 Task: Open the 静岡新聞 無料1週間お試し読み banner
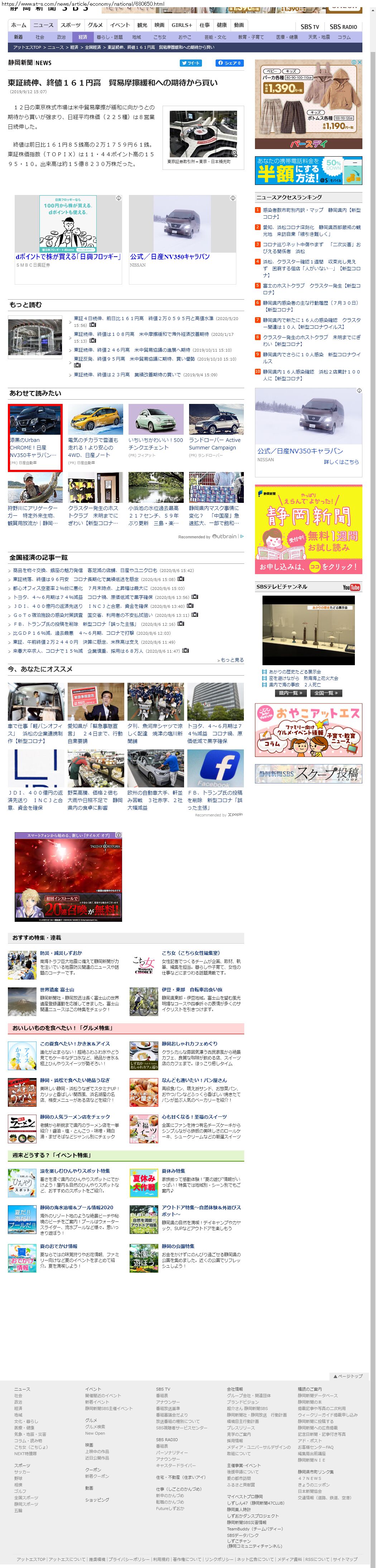pyautogui.click(x=308, y=529)
